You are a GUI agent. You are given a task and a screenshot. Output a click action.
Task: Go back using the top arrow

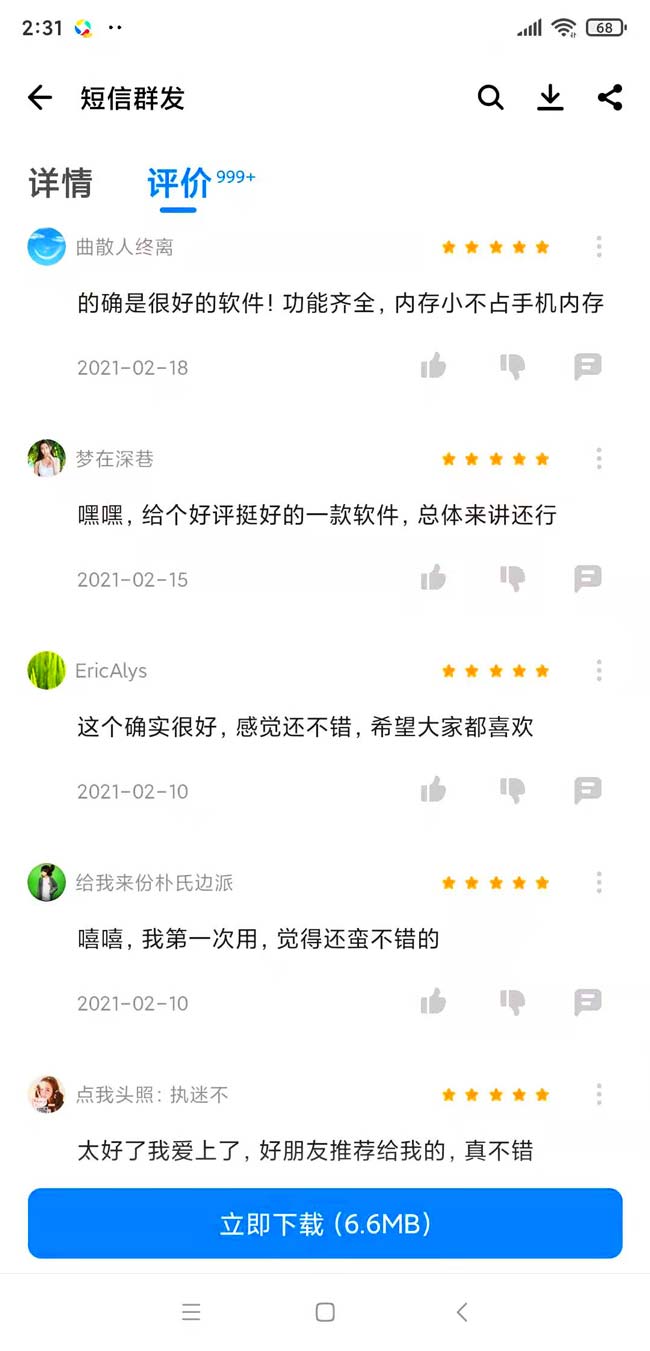tap(40, 97)
